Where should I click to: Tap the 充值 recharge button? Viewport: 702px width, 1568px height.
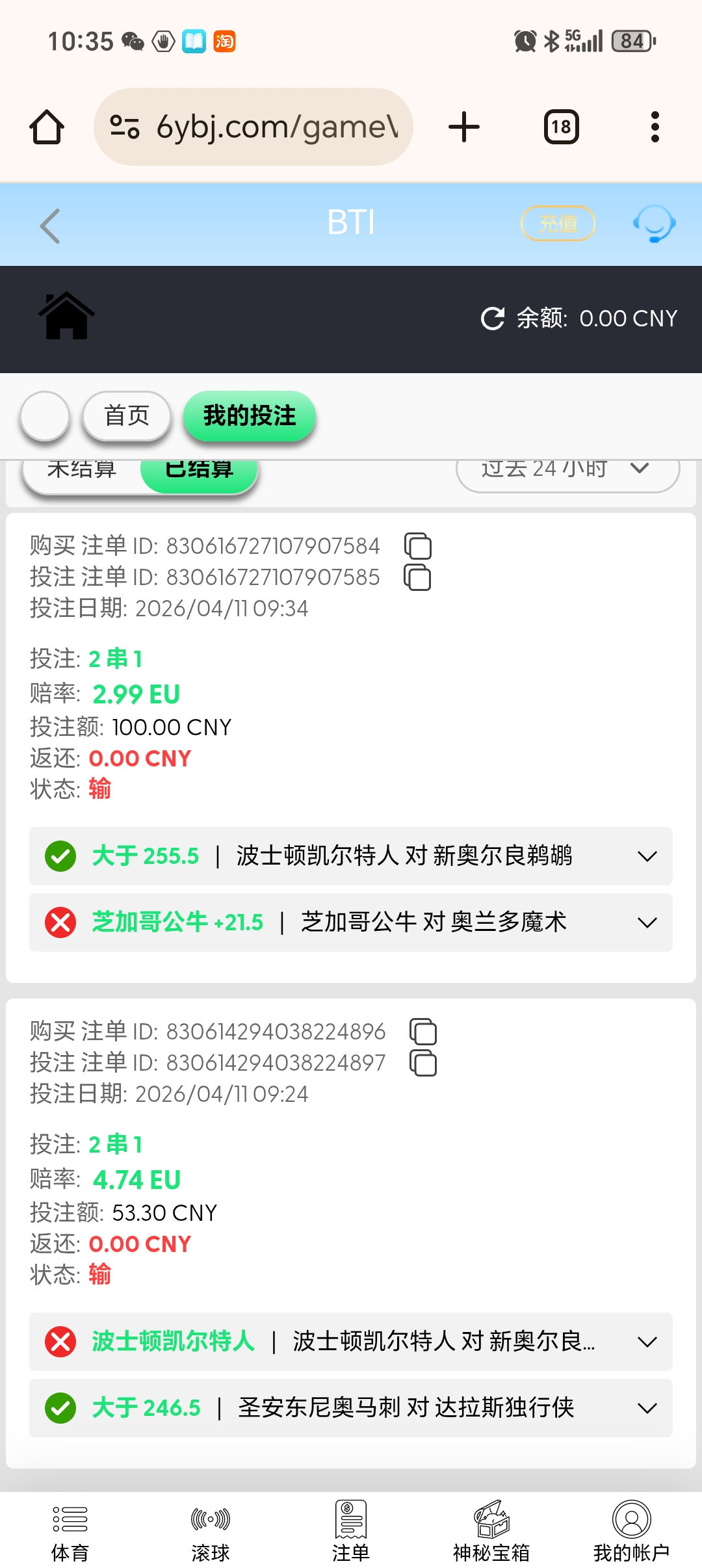(558, 224)
